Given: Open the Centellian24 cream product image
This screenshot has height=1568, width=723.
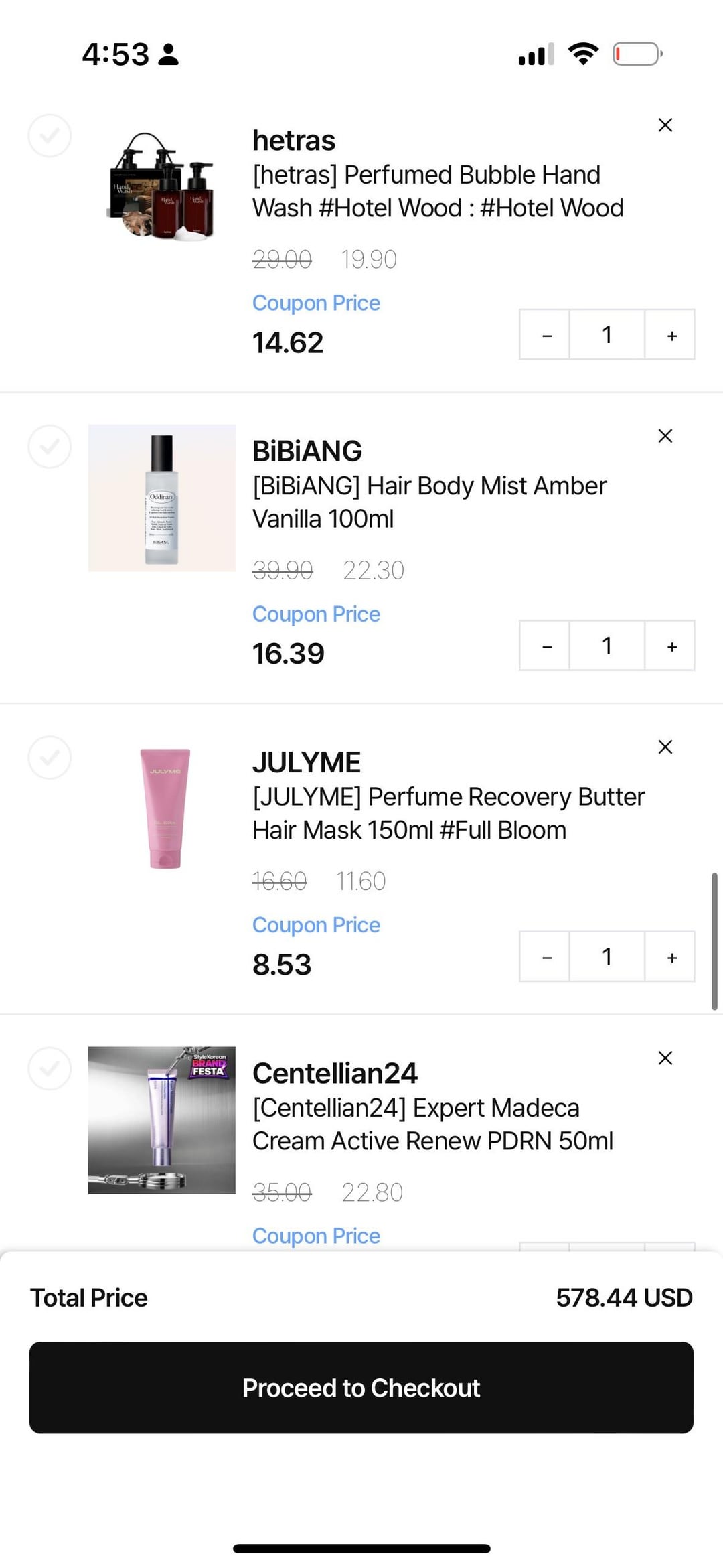Looking at the screenshot, I should (162, 1120).
